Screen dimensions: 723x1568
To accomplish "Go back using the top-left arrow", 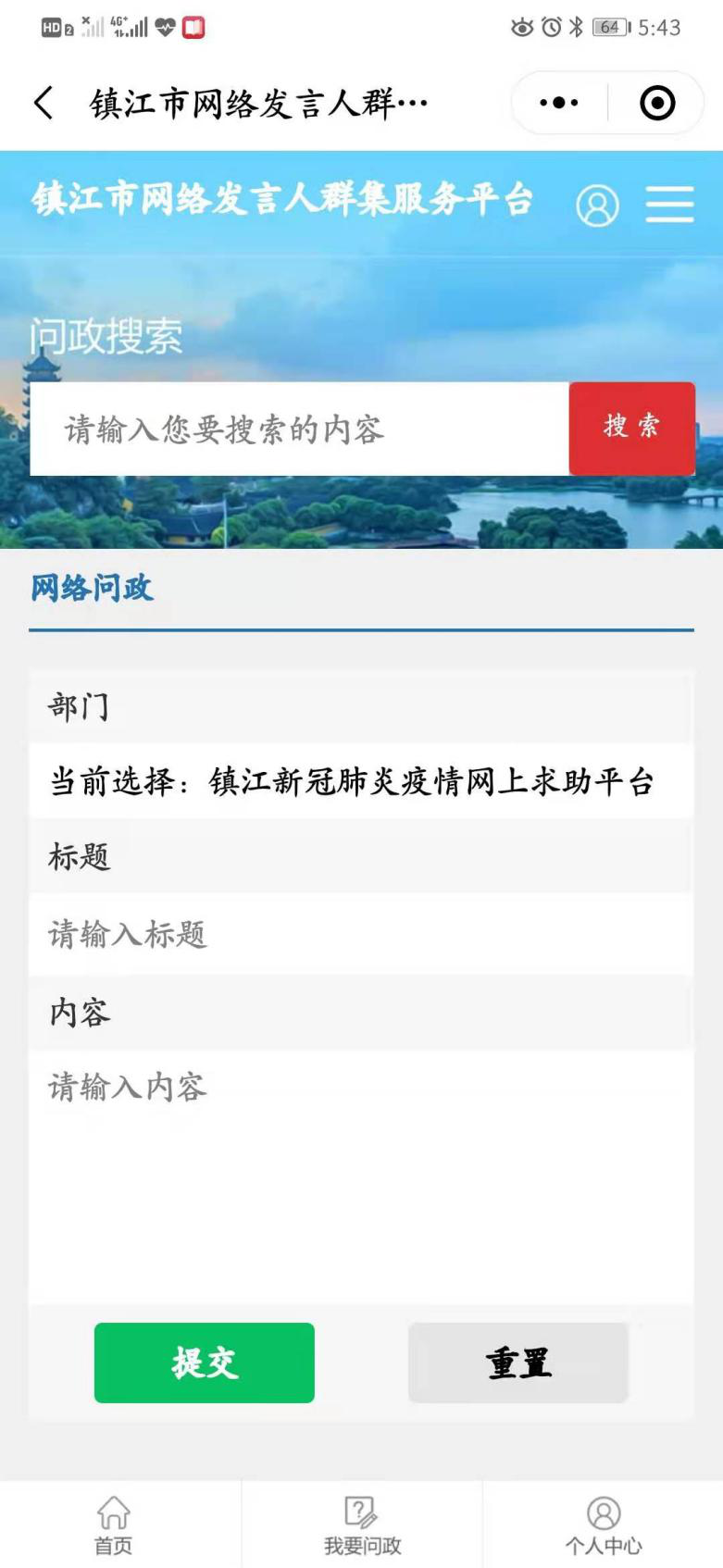I will (x=43, y=103).
